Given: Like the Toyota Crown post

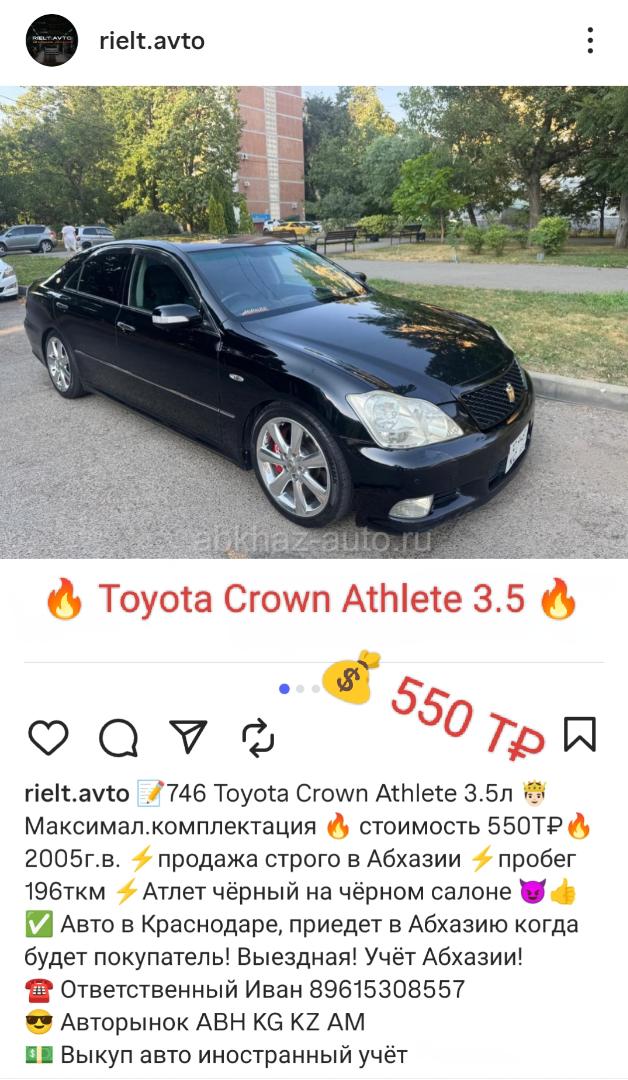Looking at the screenshot, I should pyautogui.click(x=48, y=737).
